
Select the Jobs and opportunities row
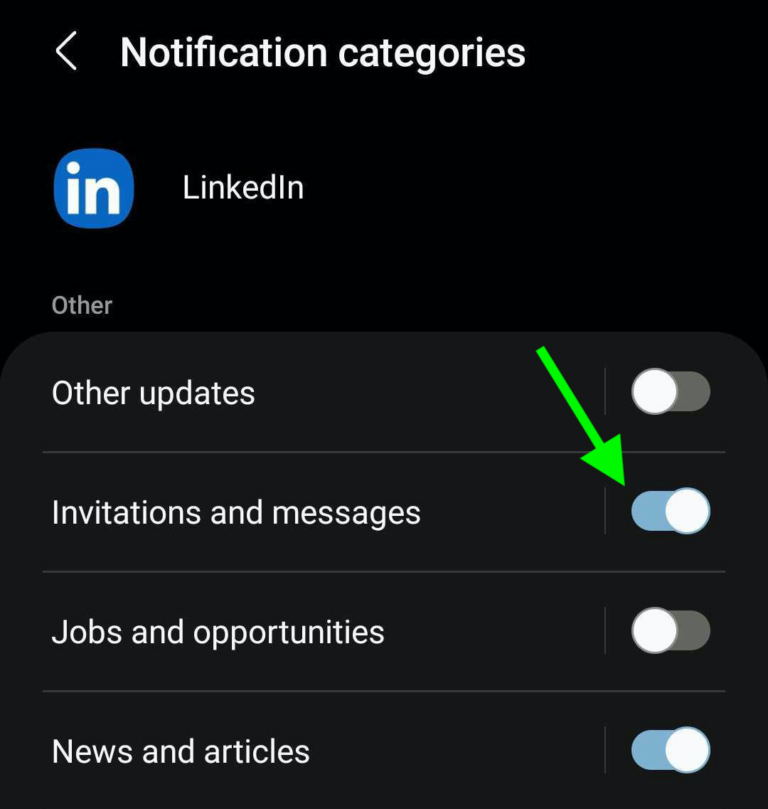tap(217, 631)
